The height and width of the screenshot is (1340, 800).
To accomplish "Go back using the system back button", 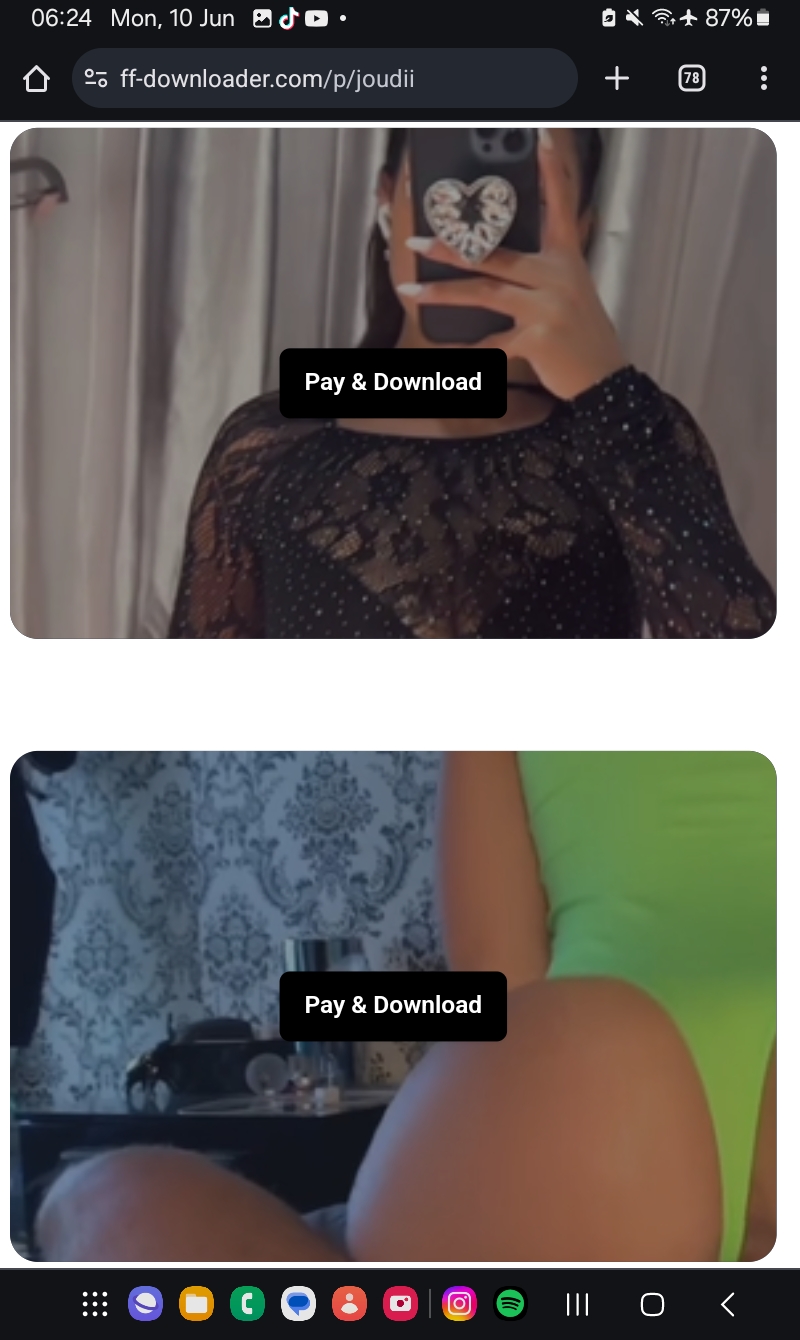I will click(728, 1304).
